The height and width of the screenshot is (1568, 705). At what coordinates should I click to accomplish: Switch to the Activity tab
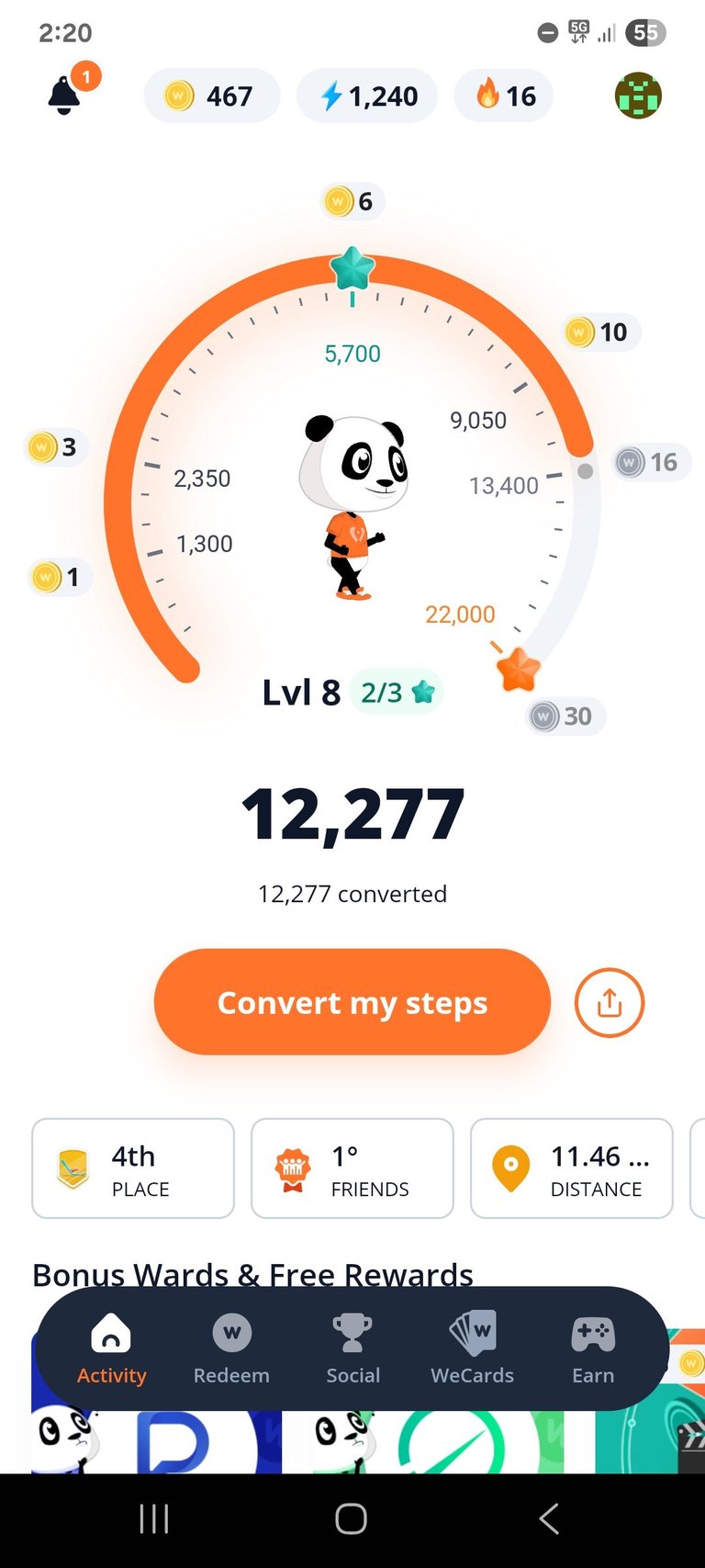tap(111, 1348)
